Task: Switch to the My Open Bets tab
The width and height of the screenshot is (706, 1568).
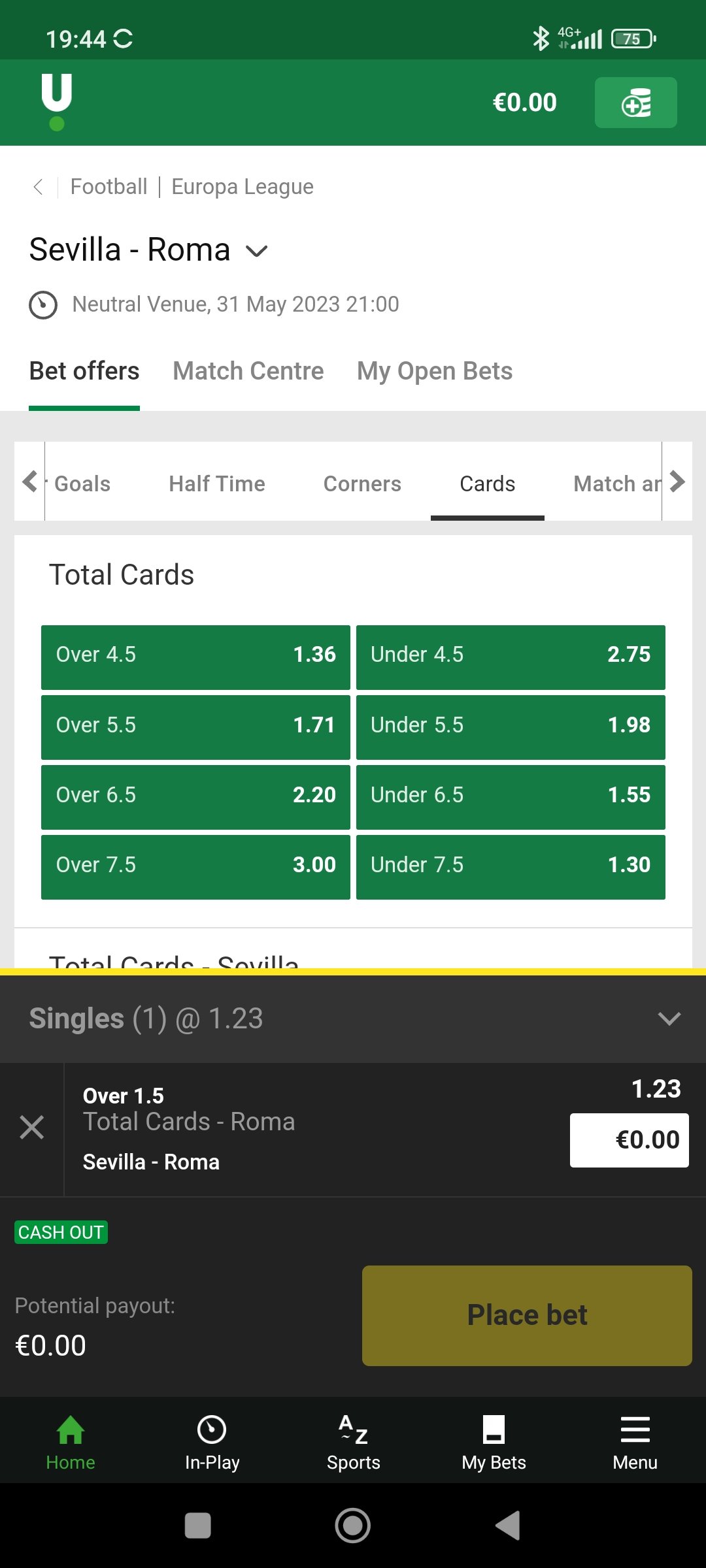Action: coord(434,371)
